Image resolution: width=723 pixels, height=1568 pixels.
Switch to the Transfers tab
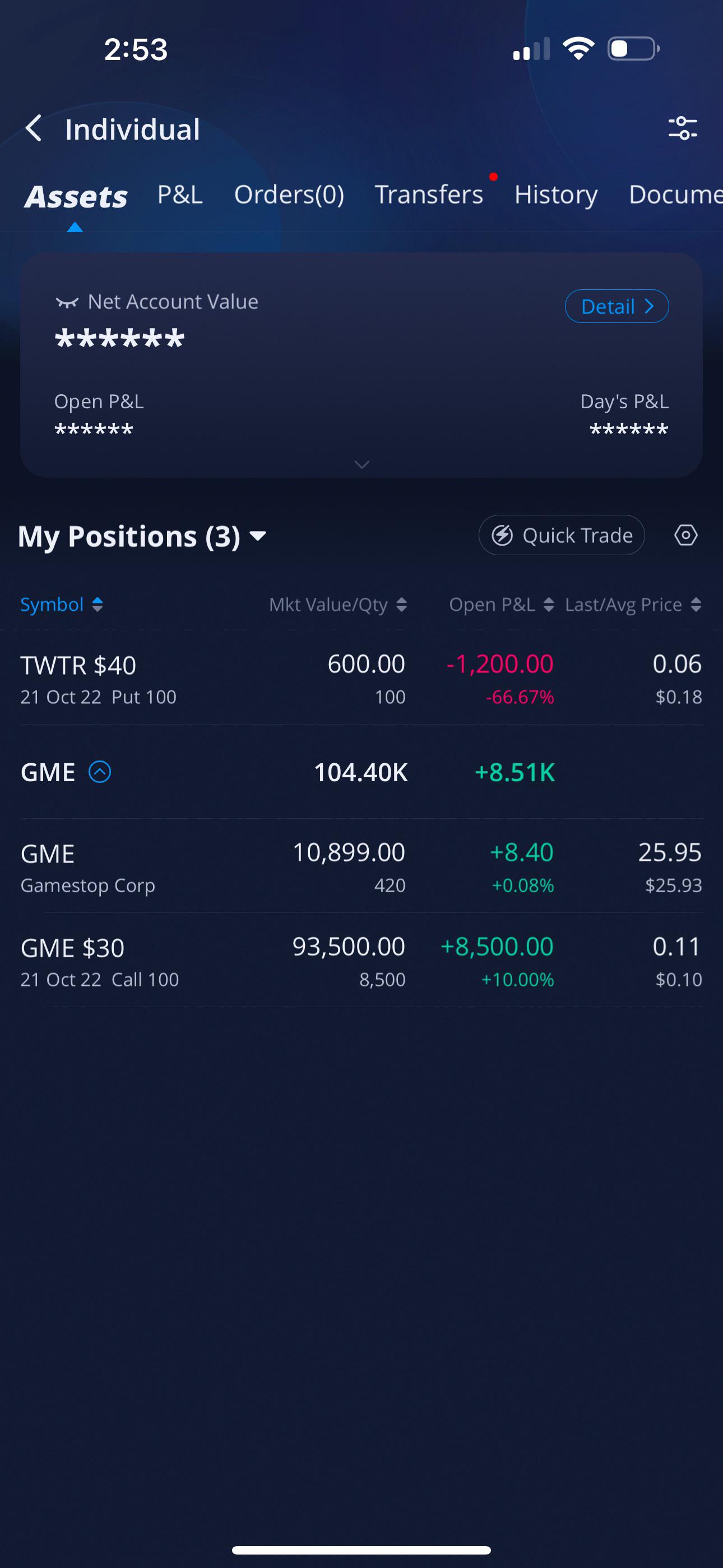[x=428, y=195]
